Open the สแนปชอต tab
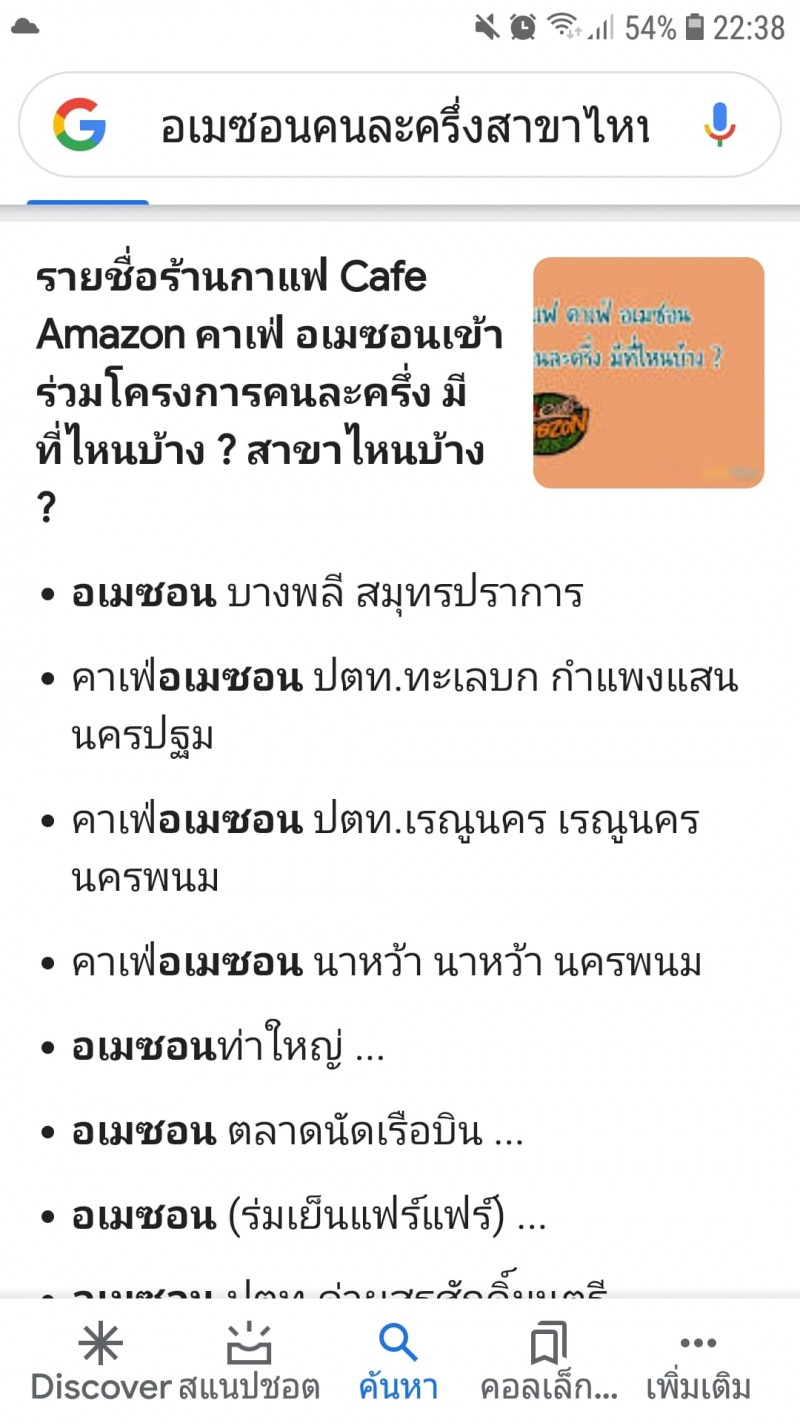Screen dimensions: 800x1423 pyautogui.click(x=249, y=1361)
